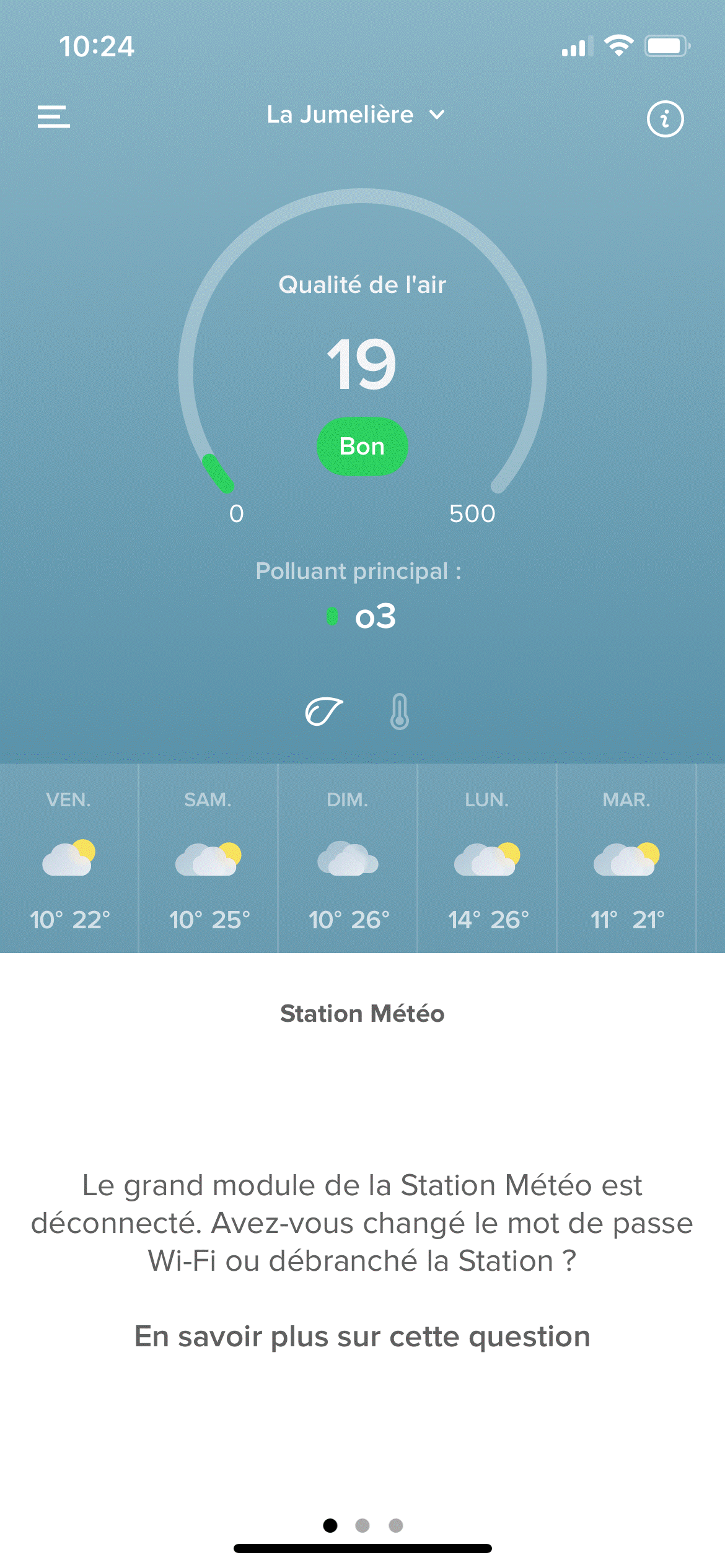
Task: Expand the La Jumelière location dropdown
Action: (356, 115)
